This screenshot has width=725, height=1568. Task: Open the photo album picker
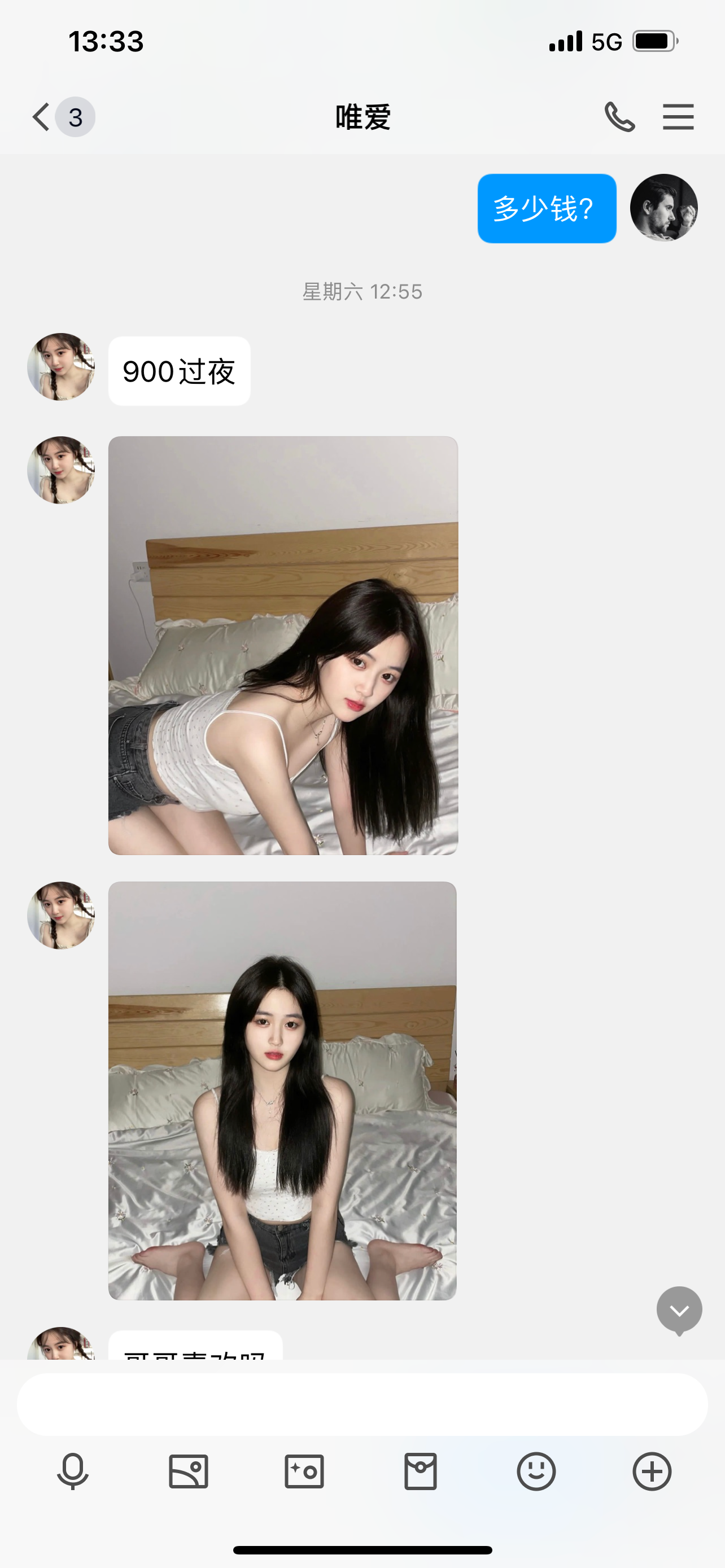tap(188, 1472)
